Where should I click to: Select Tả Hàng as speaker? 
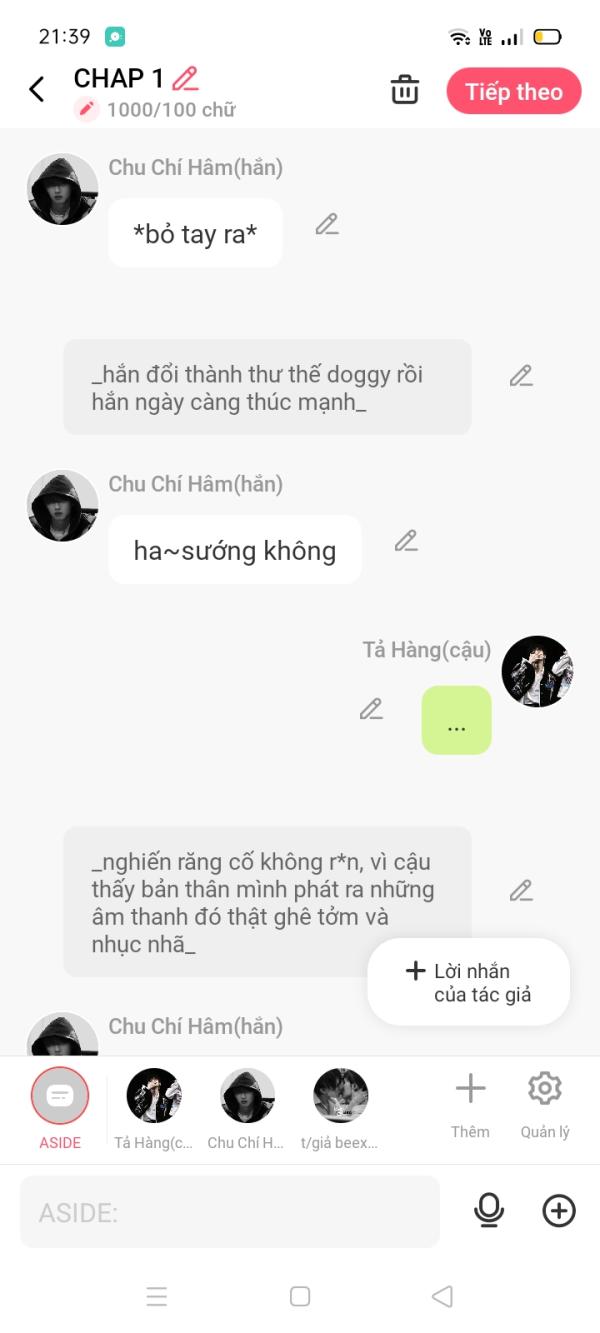[x=154, y=1108]
